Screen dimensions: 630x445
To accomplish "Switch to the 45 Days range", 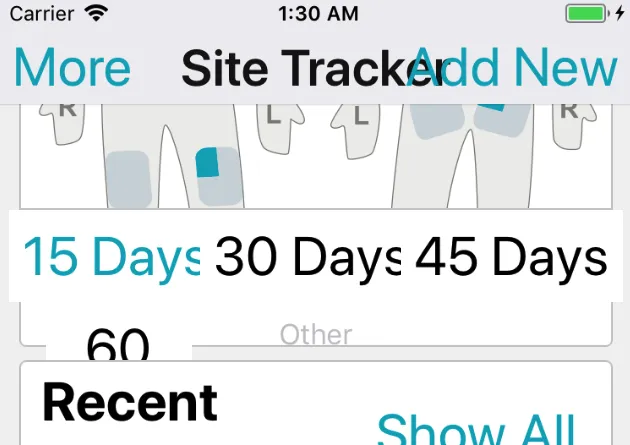I will (510, 257).
